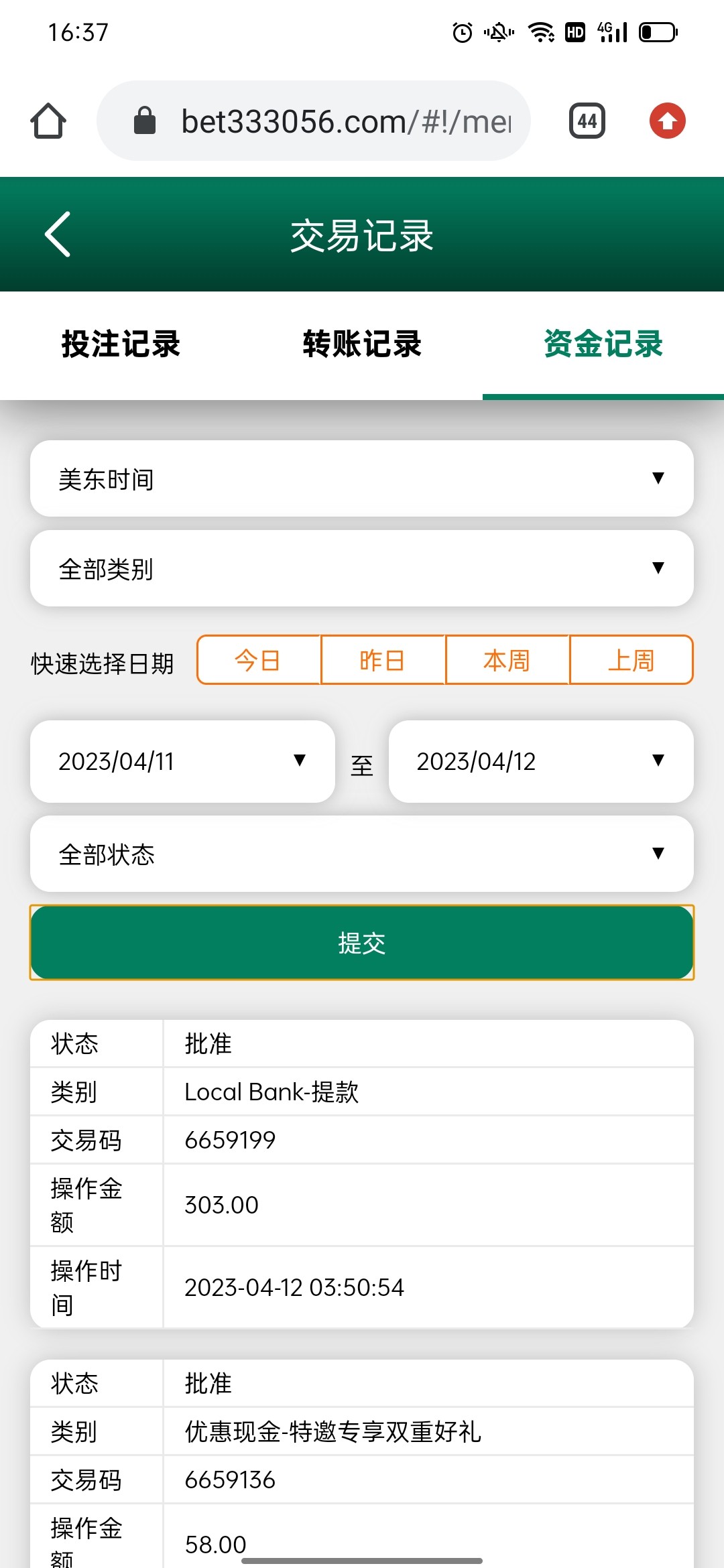Open the 全部类别 category dropdown
This screenshot has height=1568, width=724.
pos(362,568)
